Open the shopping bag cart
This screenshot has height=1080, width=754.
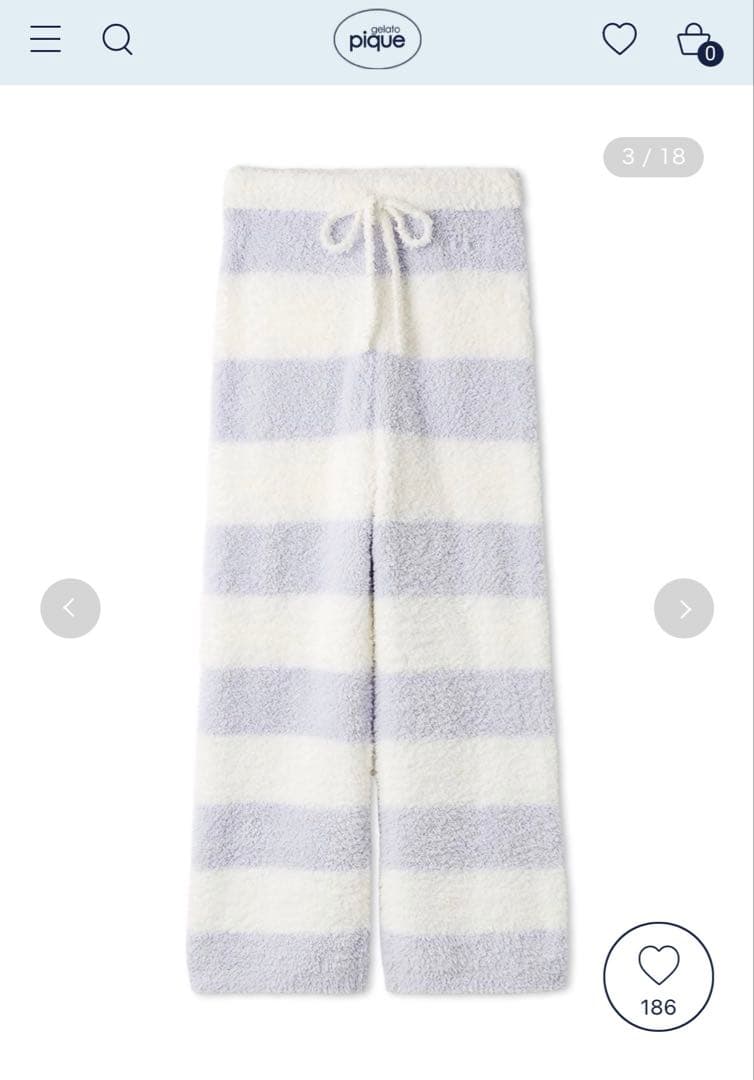[696, 41]
